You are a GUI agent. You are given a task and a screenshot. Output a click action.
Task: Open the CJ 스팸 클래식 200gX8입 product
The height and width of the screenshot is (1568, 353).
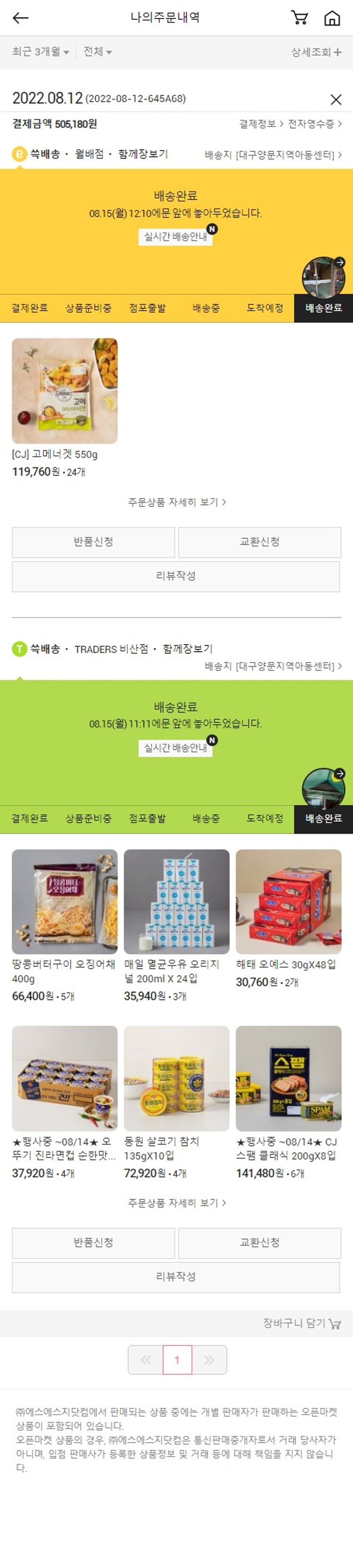(x=289, y=1078)
